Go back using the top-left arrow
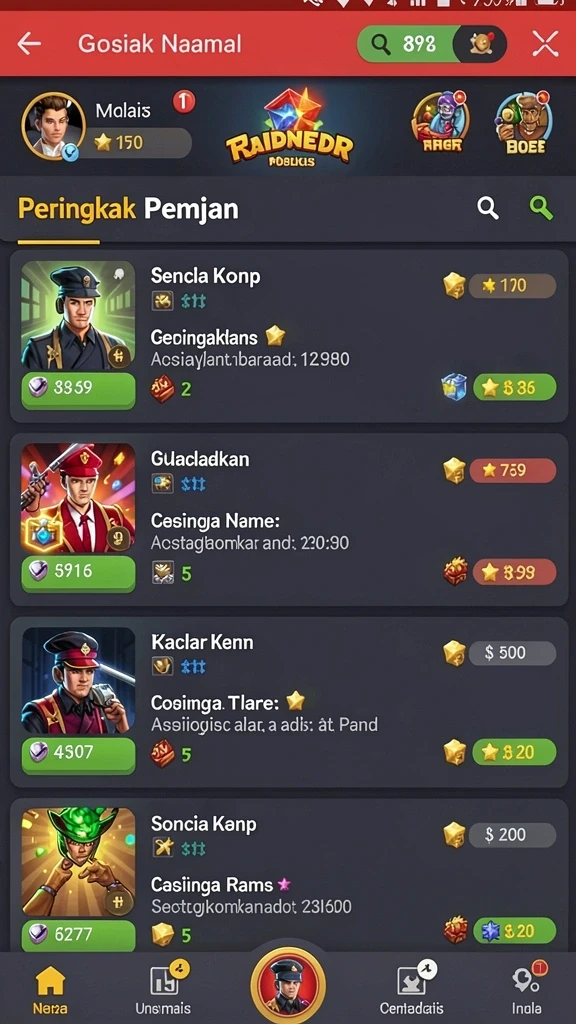576x1024 pixels. pos(29,44)
